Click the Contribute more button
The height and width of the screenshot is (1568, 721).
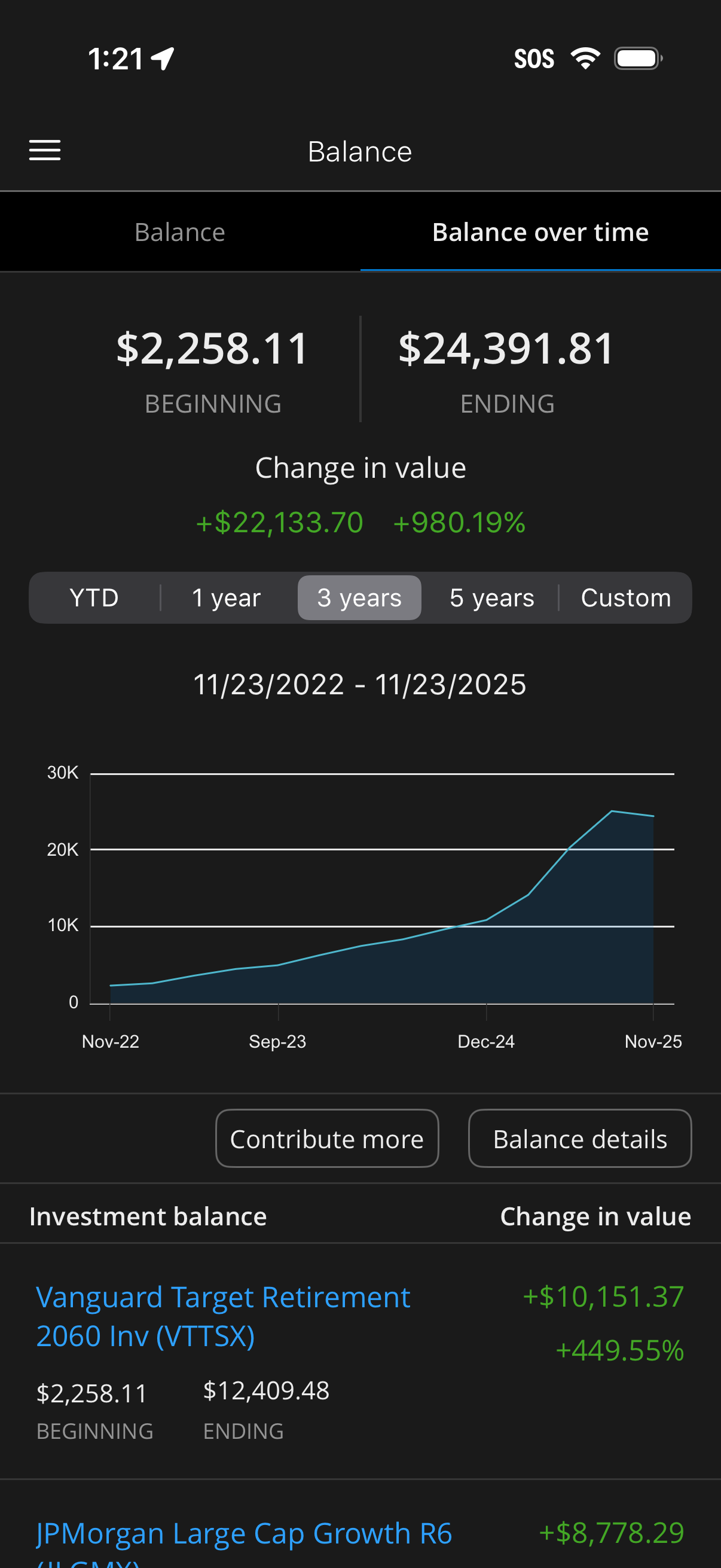click(x=327, y=1137)
